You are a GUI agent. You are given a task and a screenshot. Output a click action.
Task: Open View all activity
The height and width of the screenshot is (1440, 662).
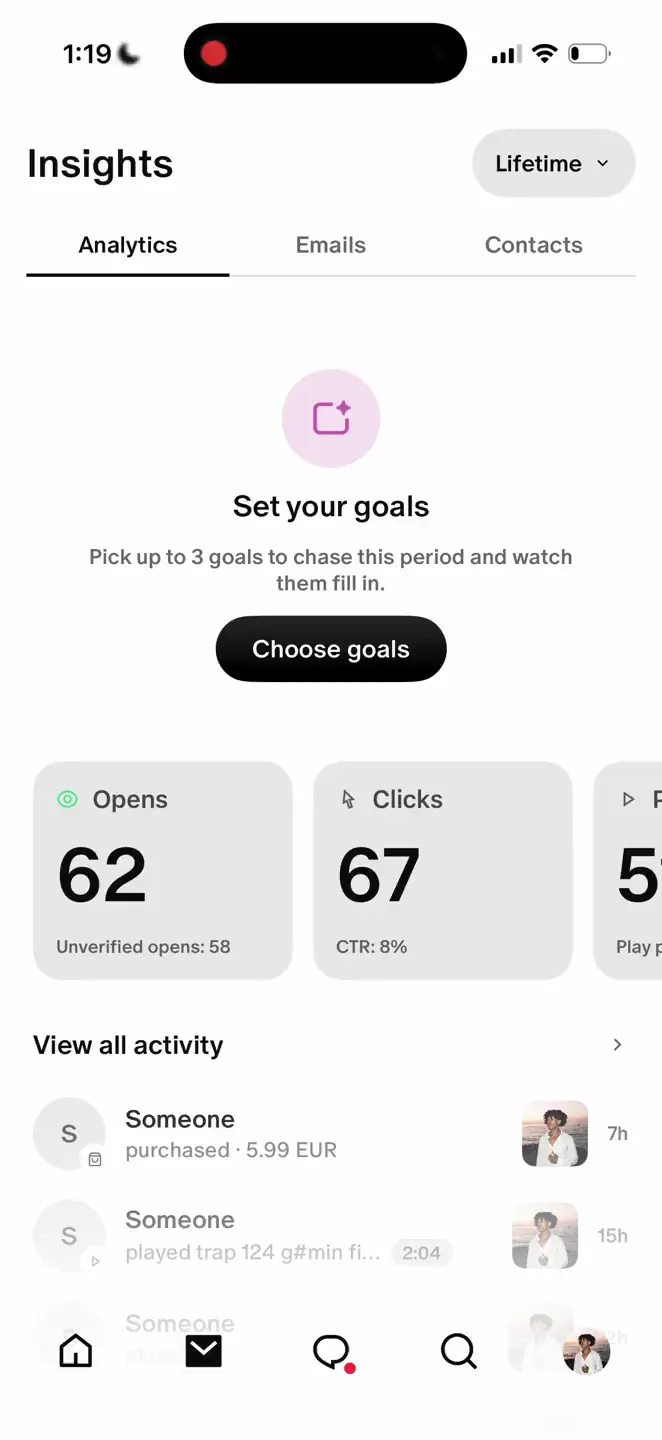pos(331,1045)
